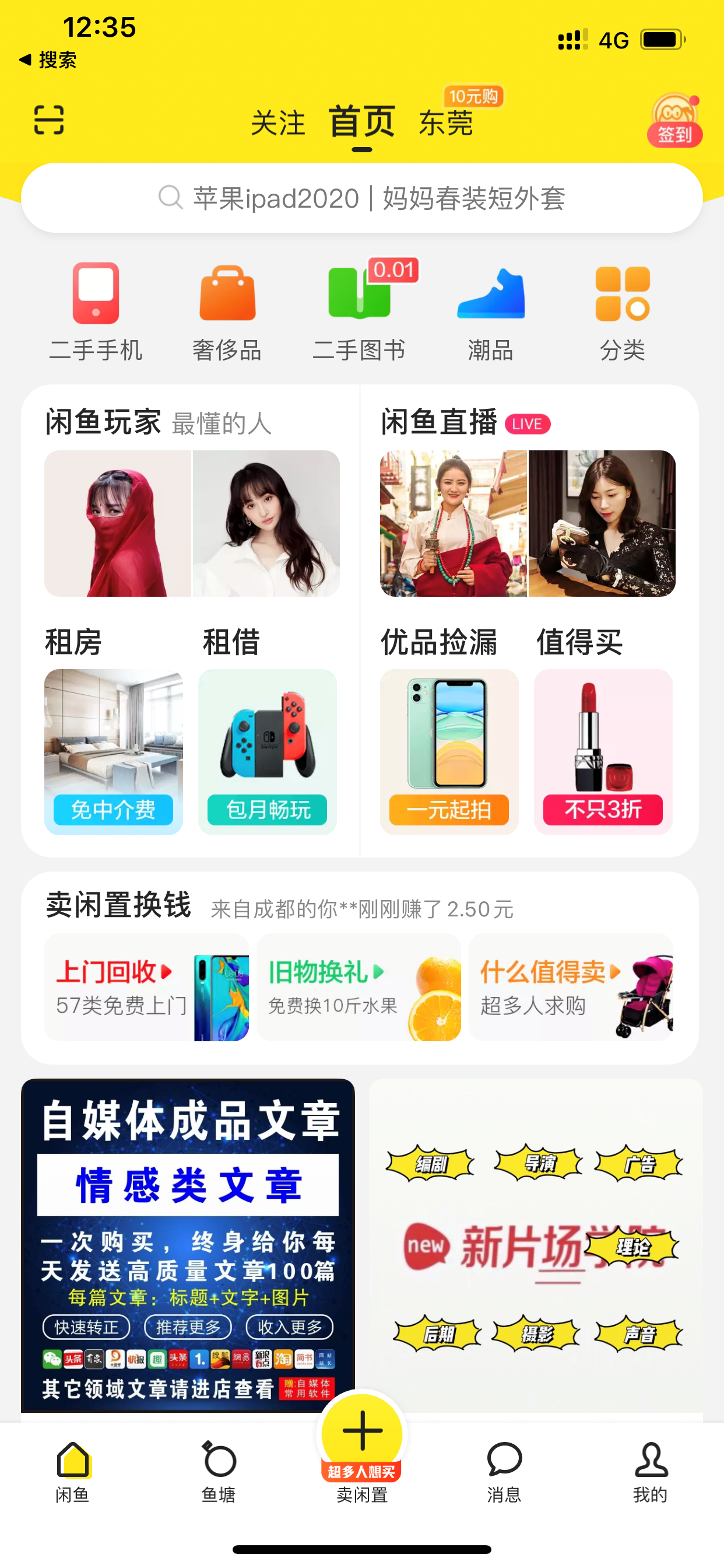Open the 消息 messages tab
Screen dimensions: 724x1568
coord(504,1471)
